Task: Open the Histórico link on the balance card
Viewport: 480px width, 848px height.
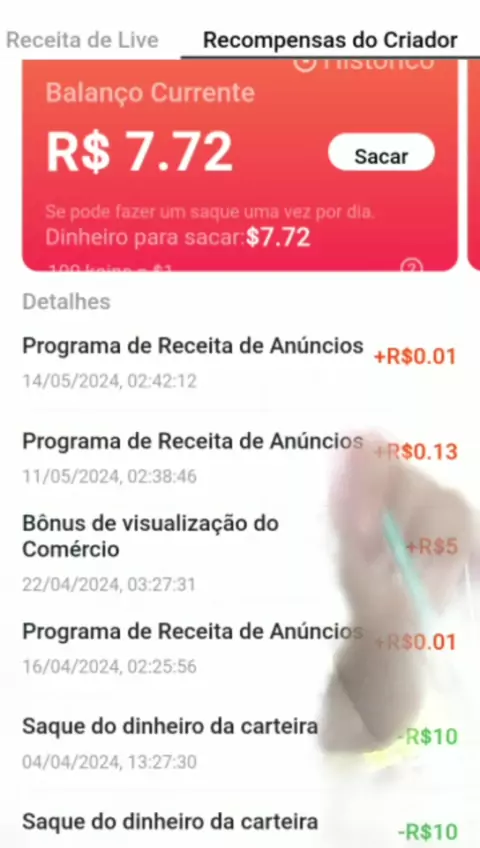Action: coord(364,65)
